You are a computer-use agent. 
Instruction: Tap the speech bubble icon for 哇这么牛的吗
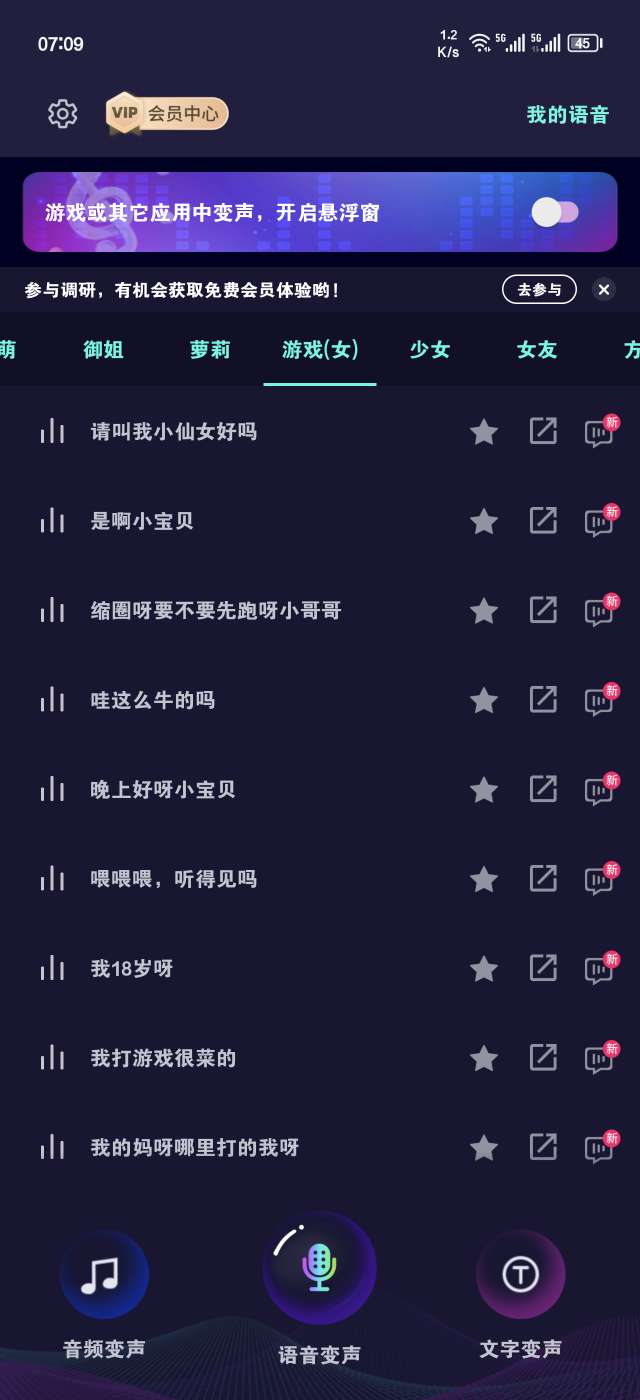(599, 701)
